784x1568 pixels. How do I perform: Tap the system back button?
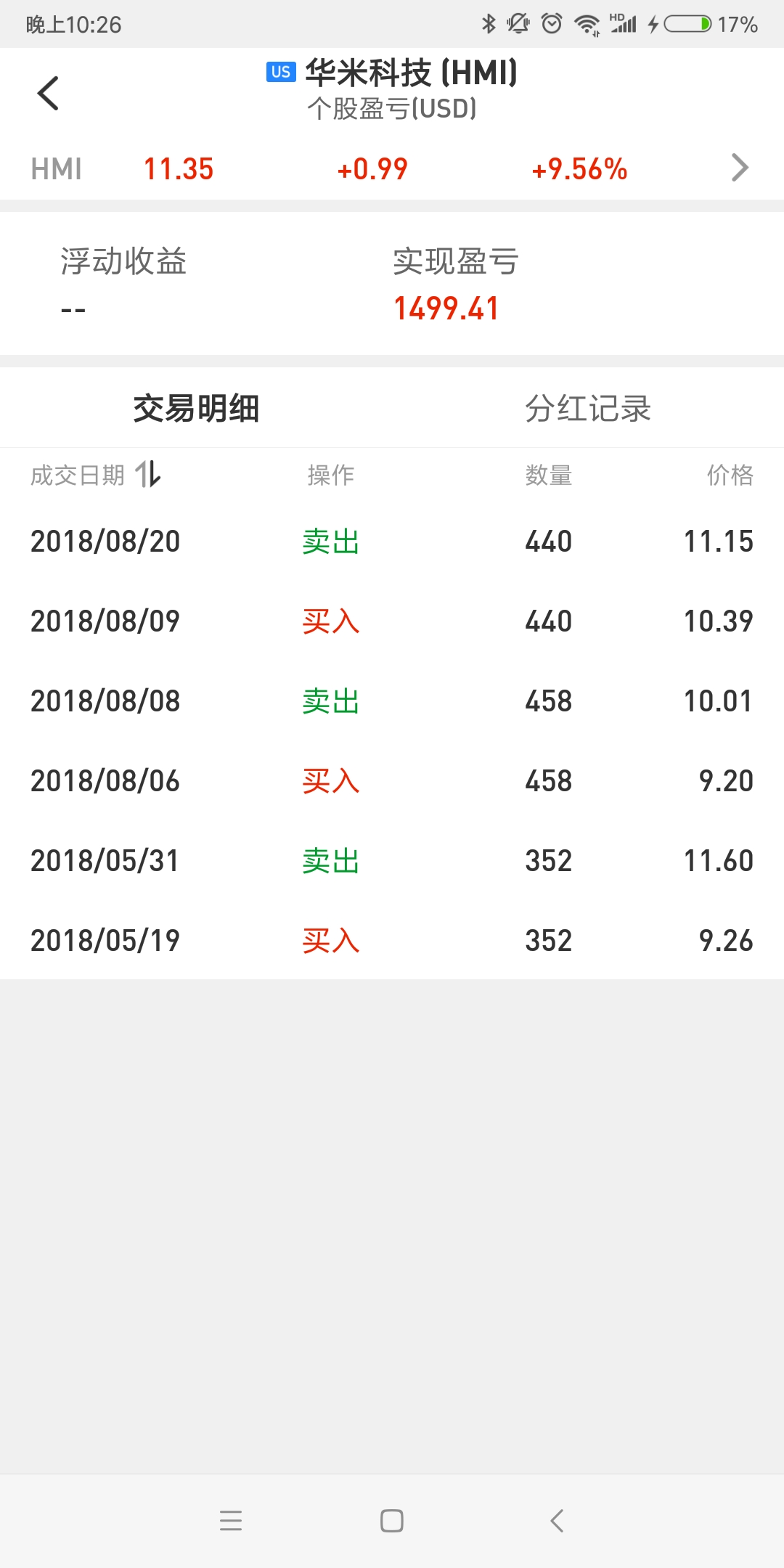pos(557,1520)
